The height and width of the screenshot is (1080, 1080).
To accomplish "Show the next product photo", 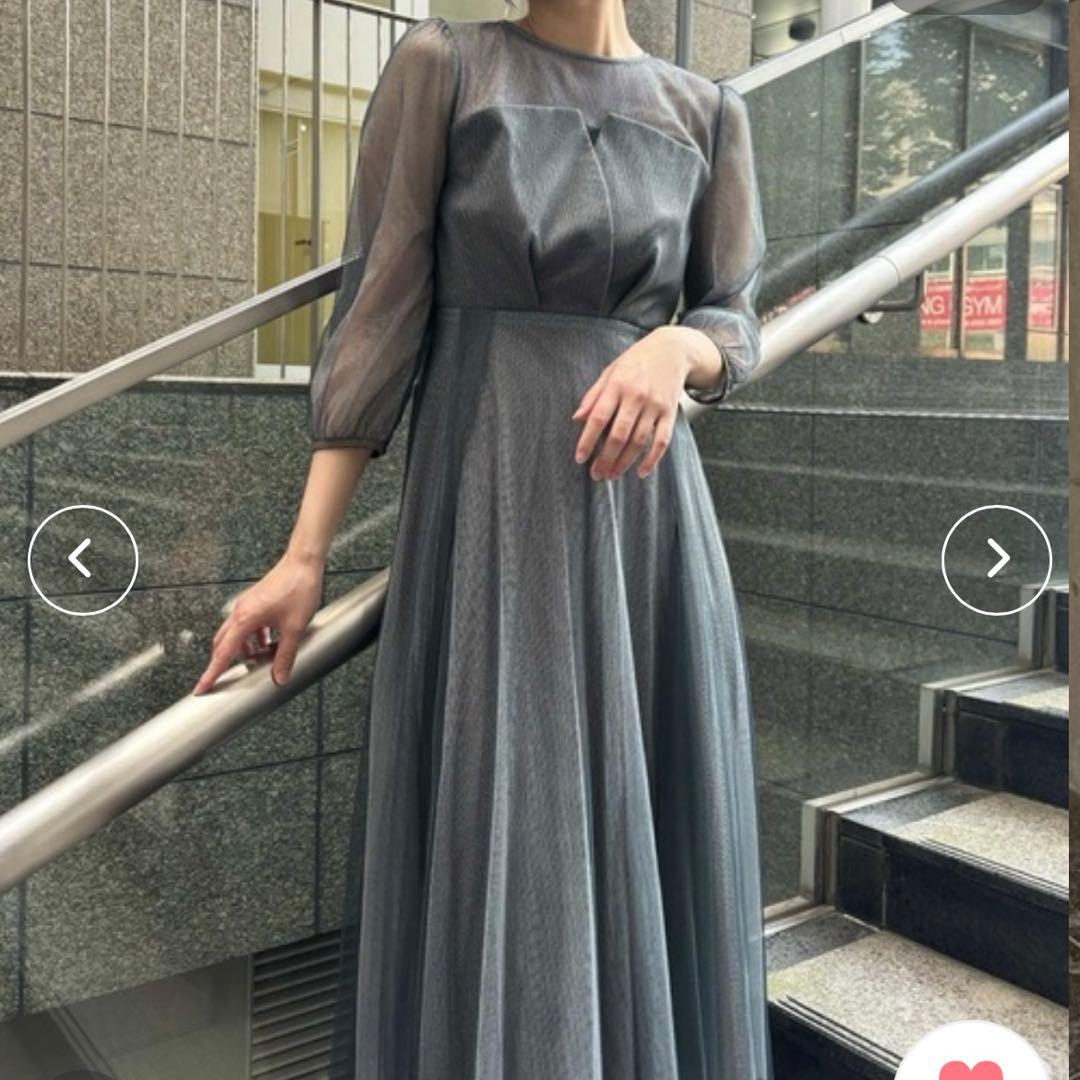I will pyautogui.click(x=996, y=559).
